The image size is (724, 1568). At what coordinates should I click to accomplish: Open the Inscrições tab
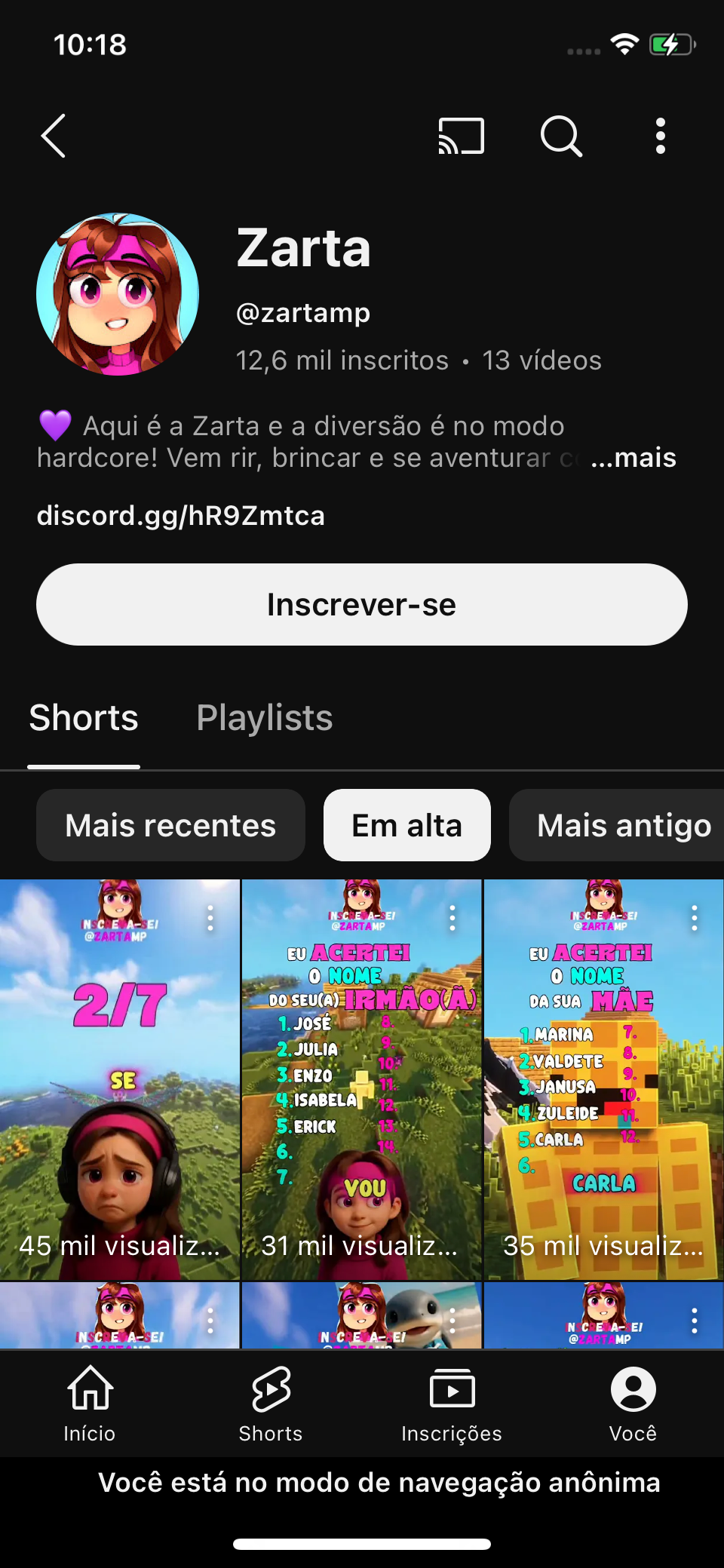point(452,1404)
